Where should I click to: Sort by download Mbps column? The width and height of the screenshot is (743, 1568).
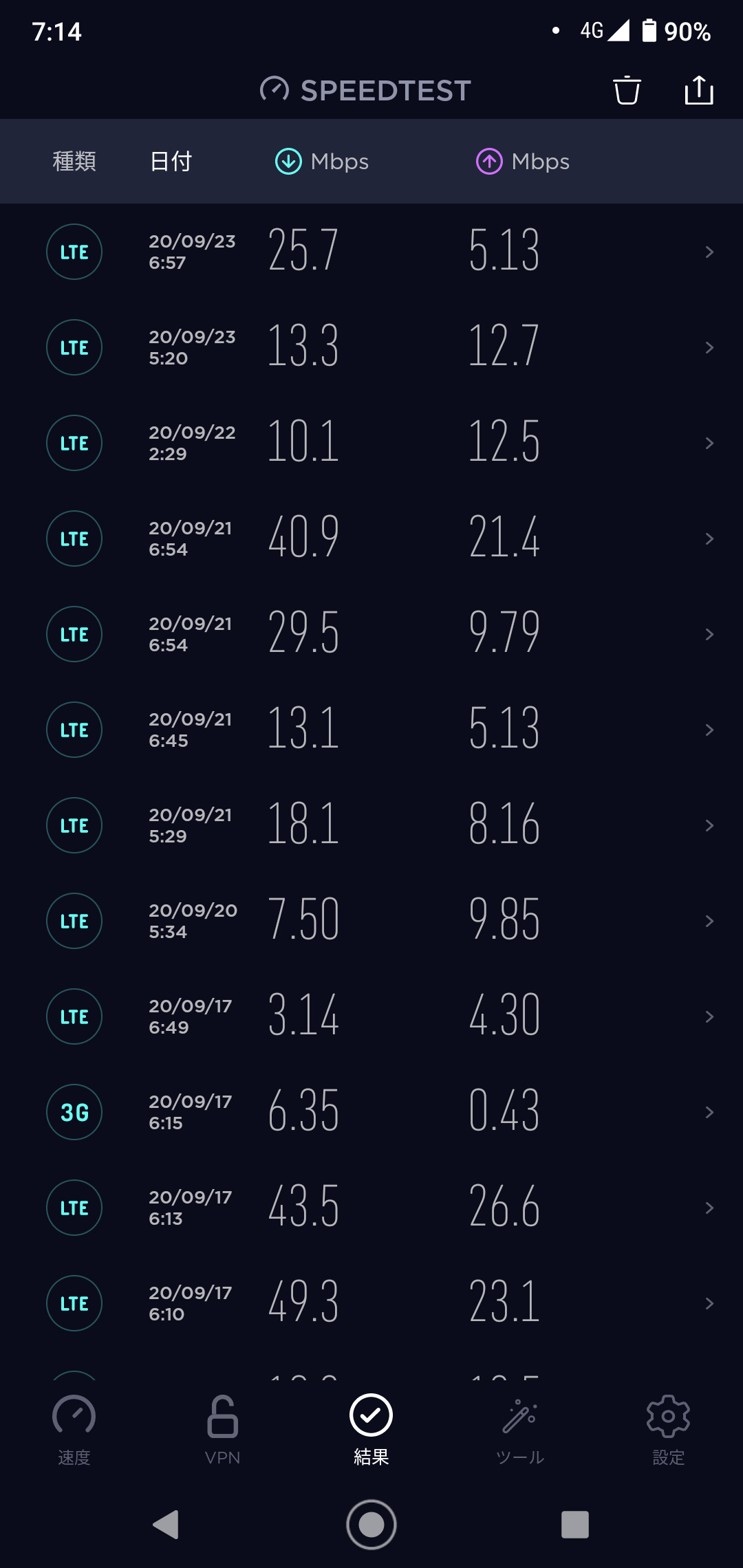tap(322, 162)
